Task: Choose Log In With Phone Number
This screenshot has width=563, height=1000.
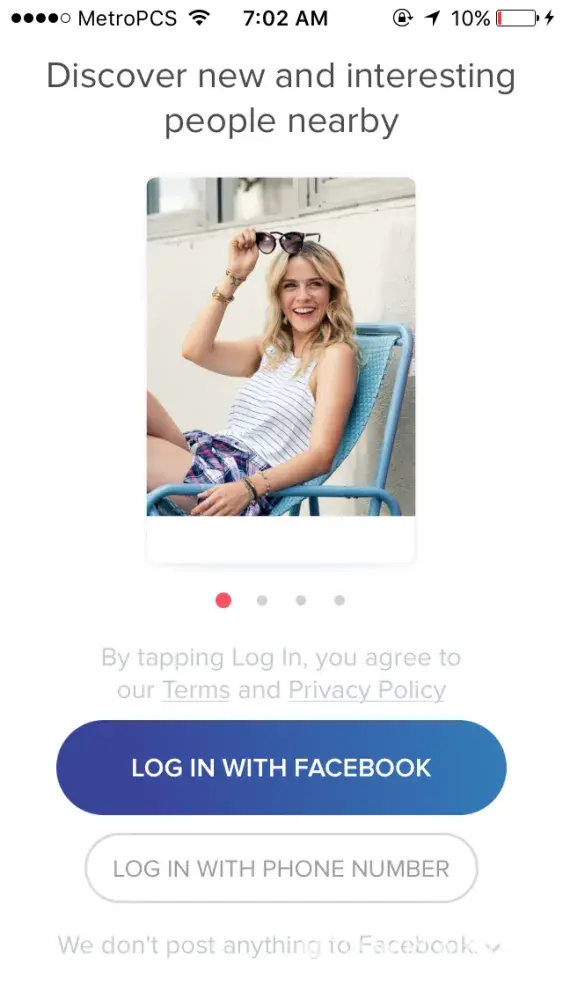Action: click(281, 868)
